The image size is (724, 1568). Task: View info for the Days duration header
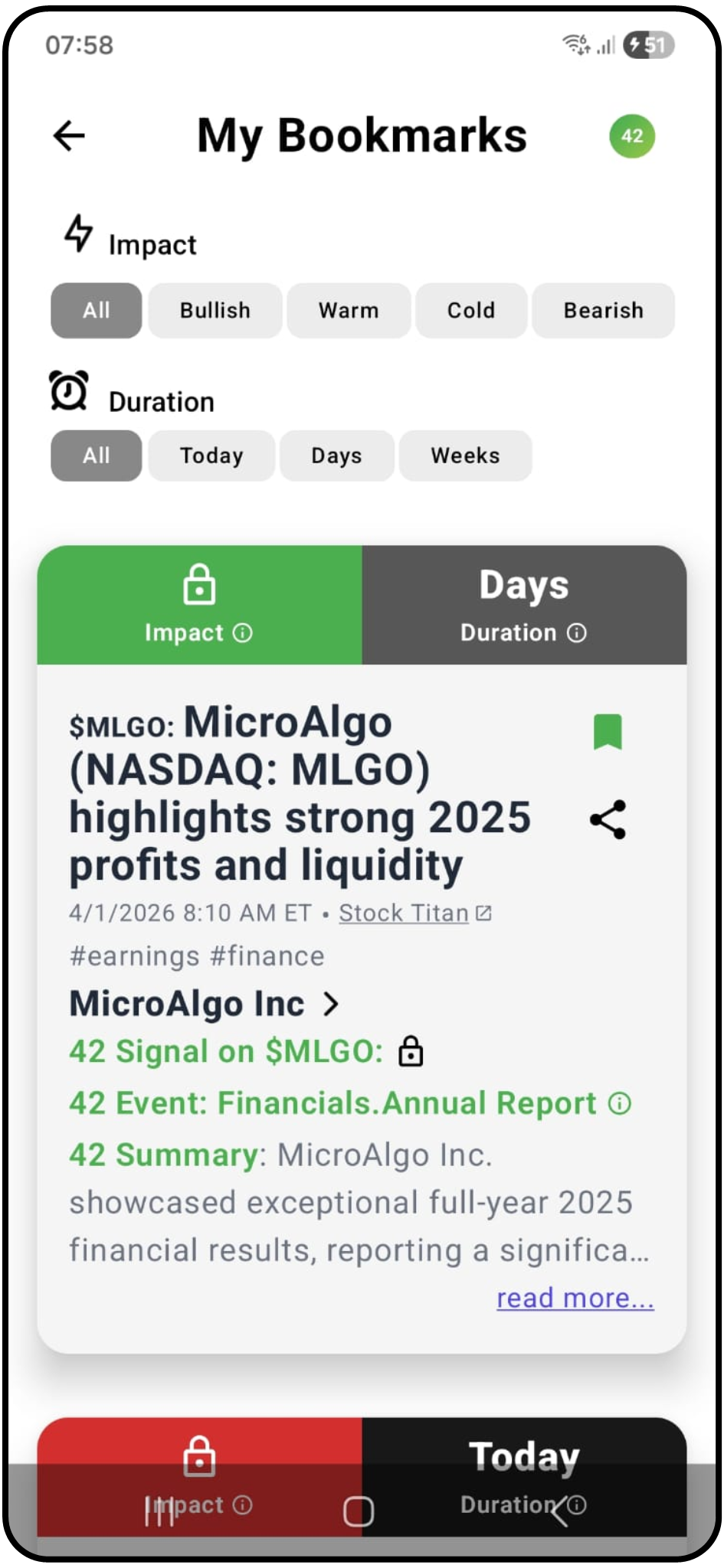577,633
